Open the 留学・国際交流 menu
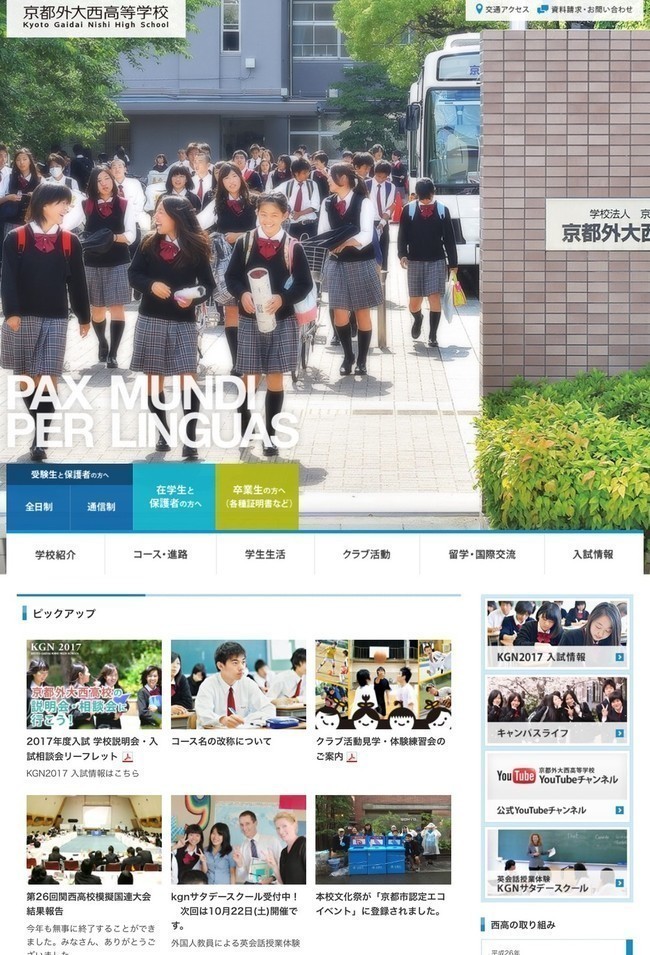Screen dimensions: 650x955 [482, 554]
